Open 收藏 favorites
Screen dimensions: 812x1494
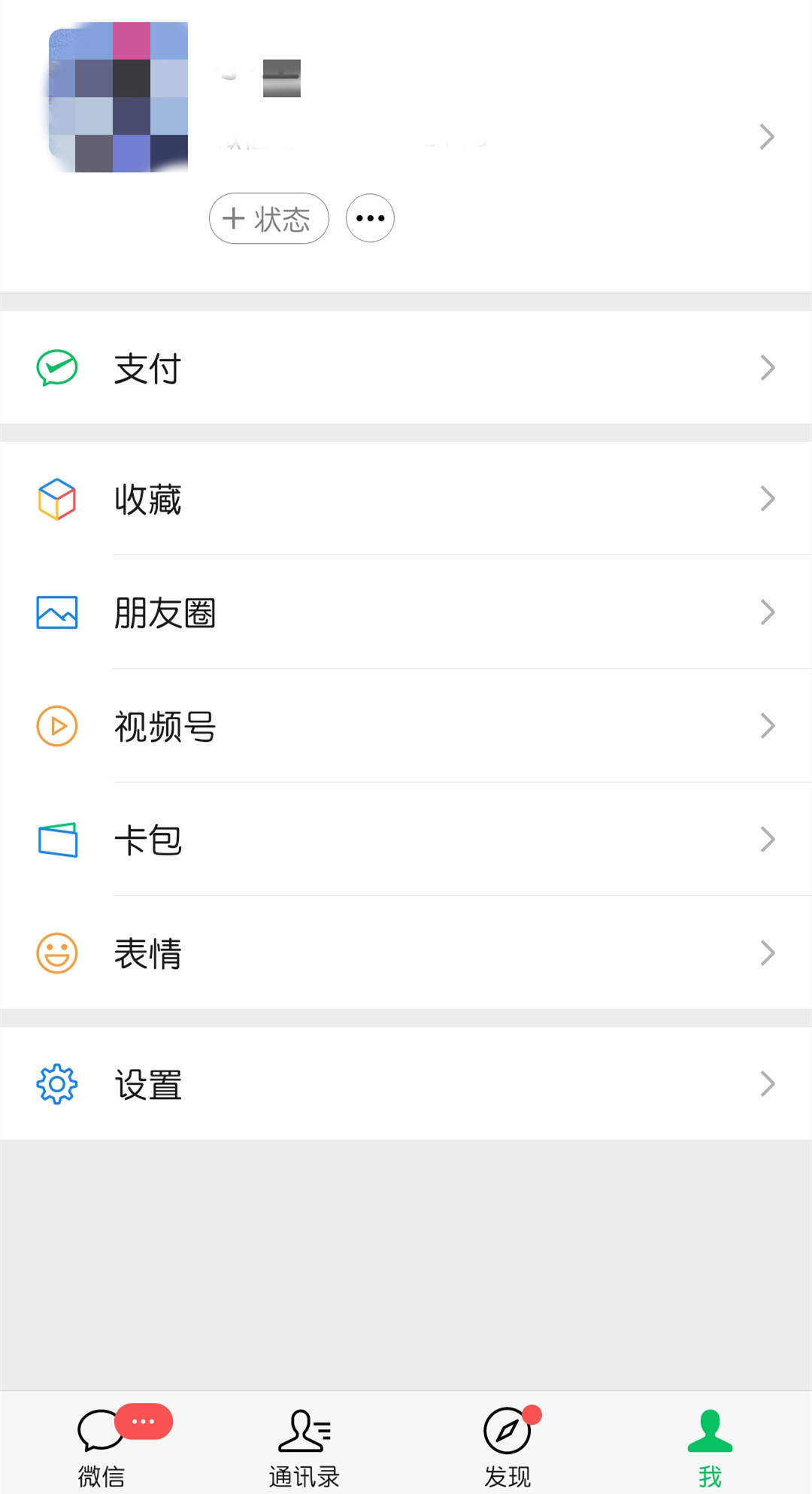406,499
